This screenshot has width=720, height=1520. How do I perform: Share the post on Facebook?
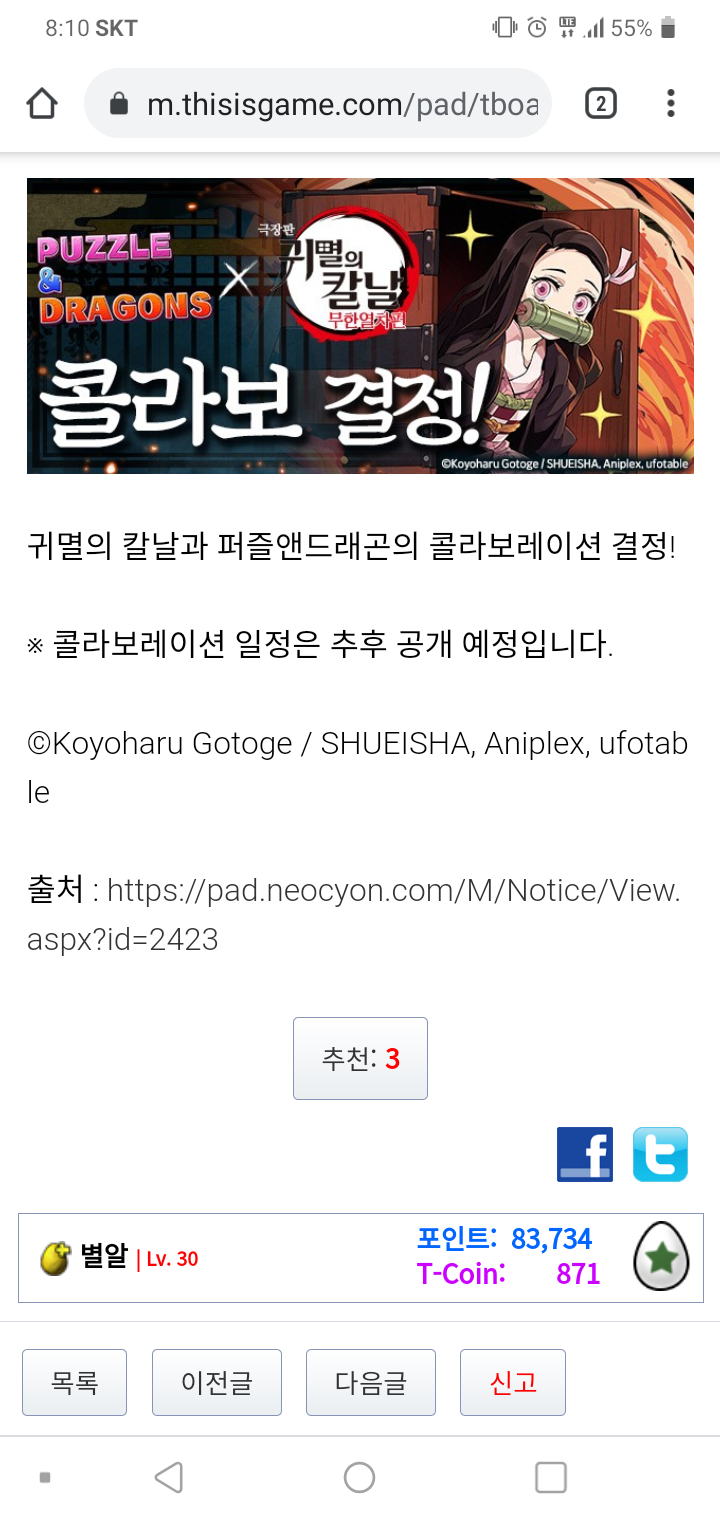[x=585, y=1154]
